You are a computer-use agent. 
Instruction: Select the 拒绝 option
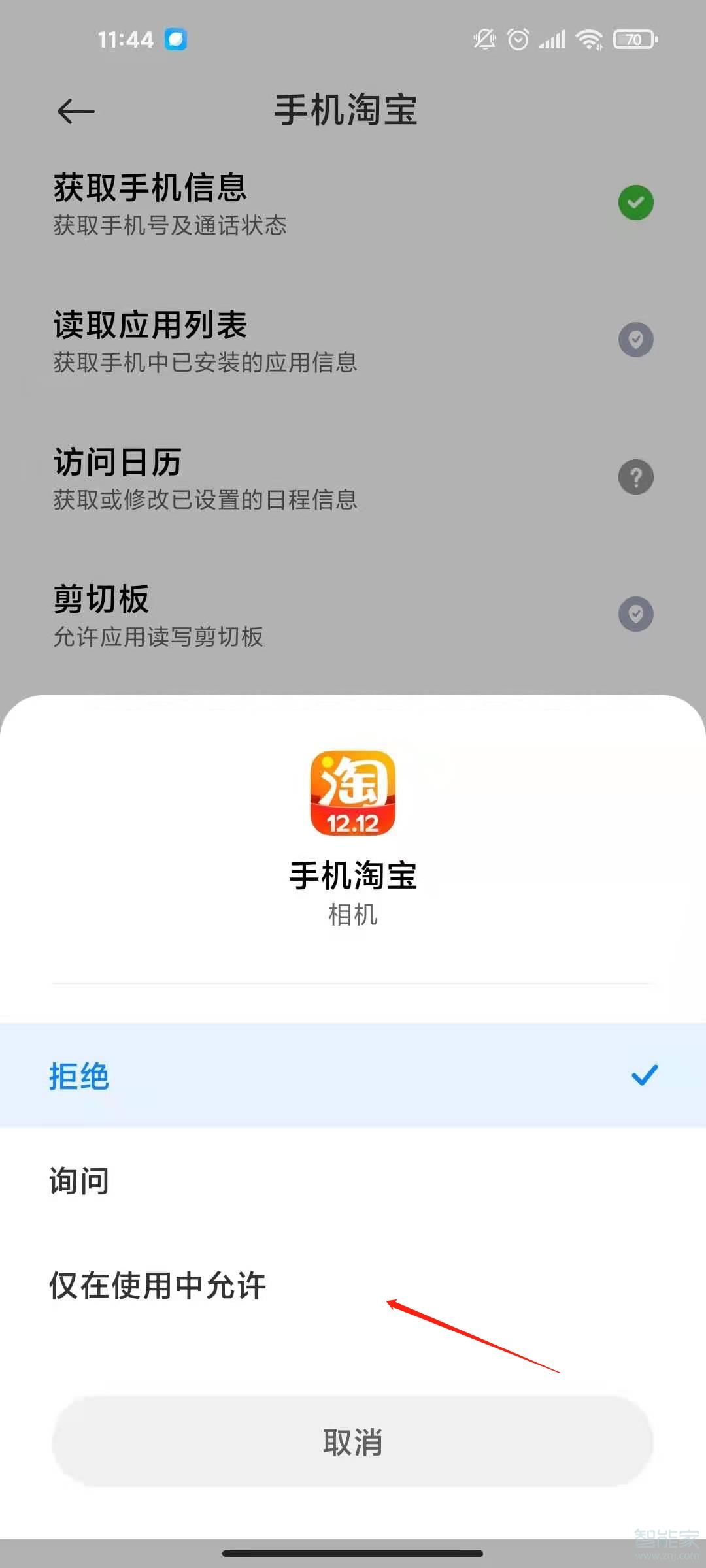point(353,1075)
